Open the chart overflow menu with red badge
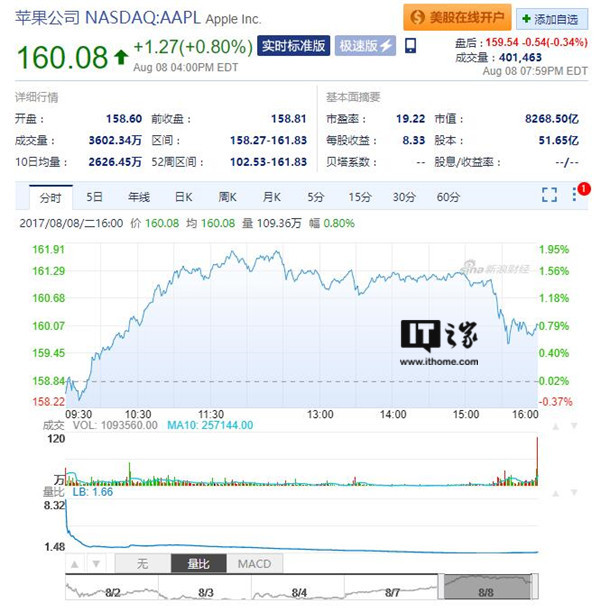Screen dimensions: 600x611 click(x=575, y=194)
